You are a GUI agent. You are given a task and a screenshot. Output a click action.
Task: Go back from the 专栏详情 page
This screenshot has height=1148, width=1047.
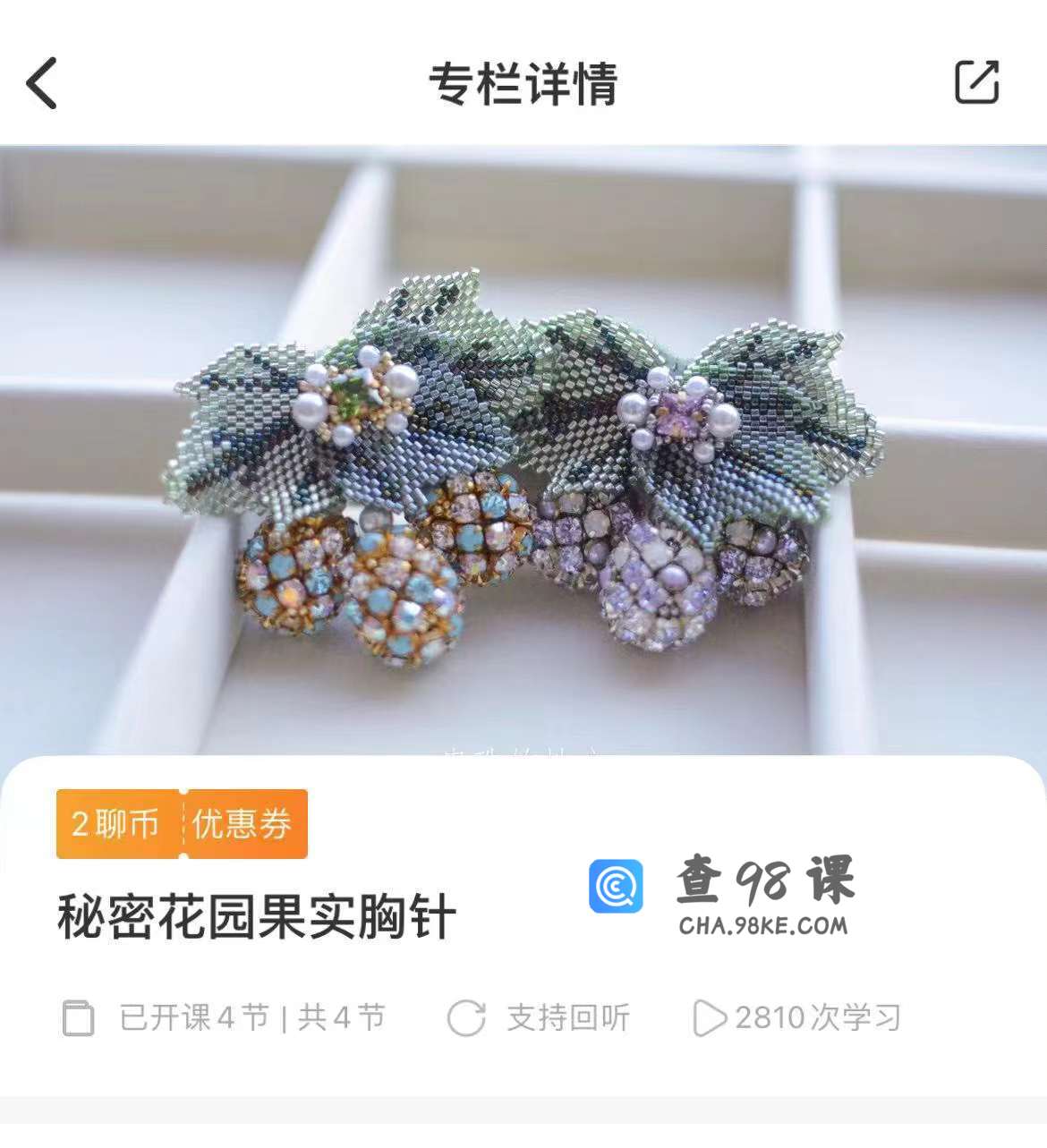tap(42, 83)
